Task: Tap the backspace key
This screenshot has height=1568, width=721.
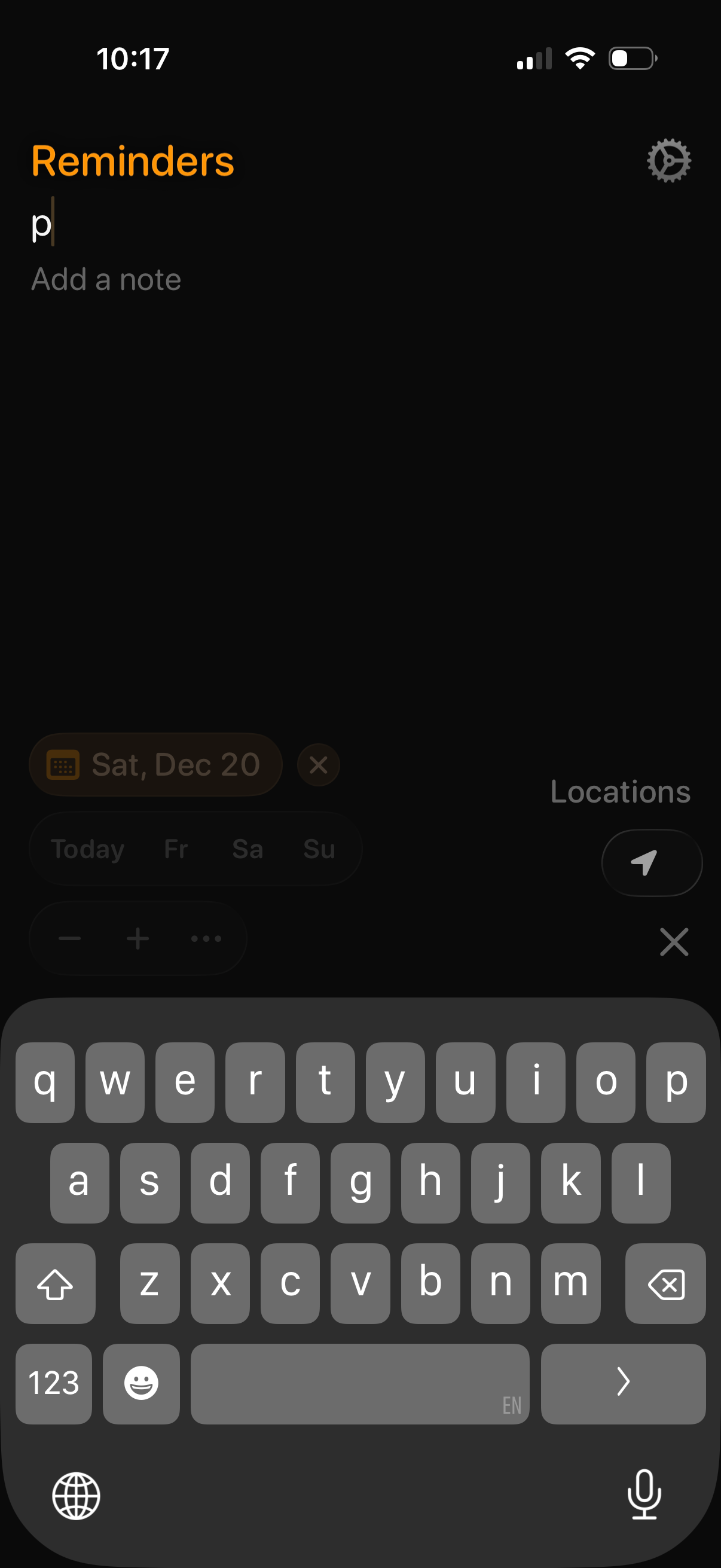Action: coord(665,1285)
